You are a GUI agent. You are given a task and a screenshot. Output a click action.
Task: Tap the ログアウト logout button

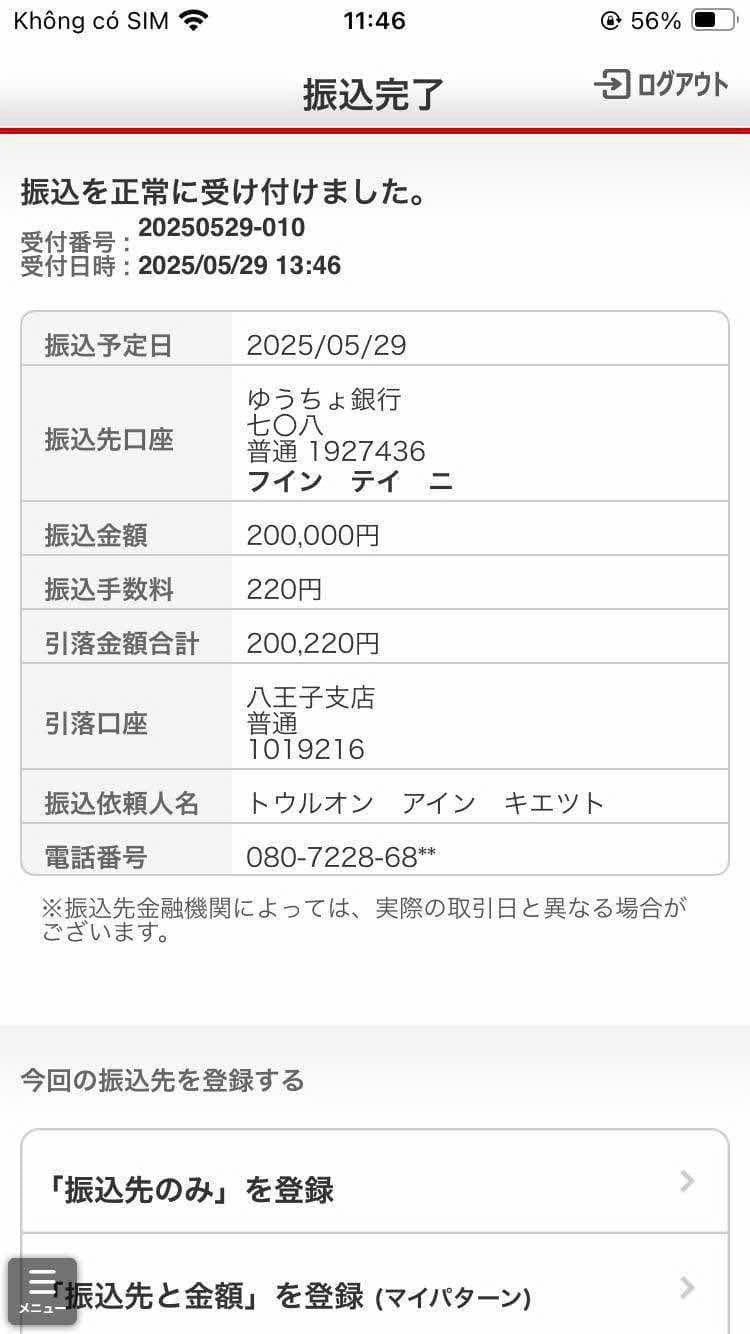click(661, 85)
